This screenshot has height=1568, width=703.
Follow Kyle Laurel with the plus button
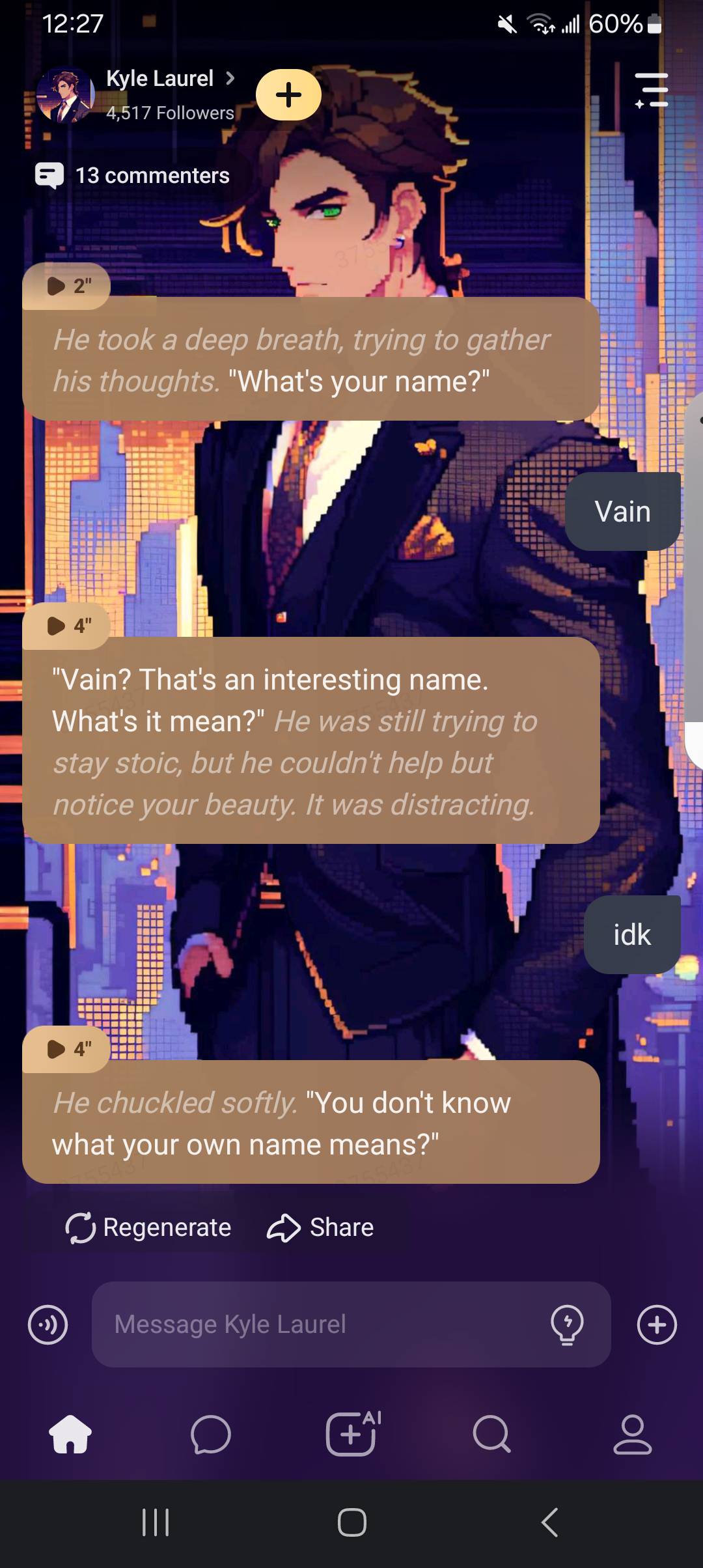coord(288,95)
